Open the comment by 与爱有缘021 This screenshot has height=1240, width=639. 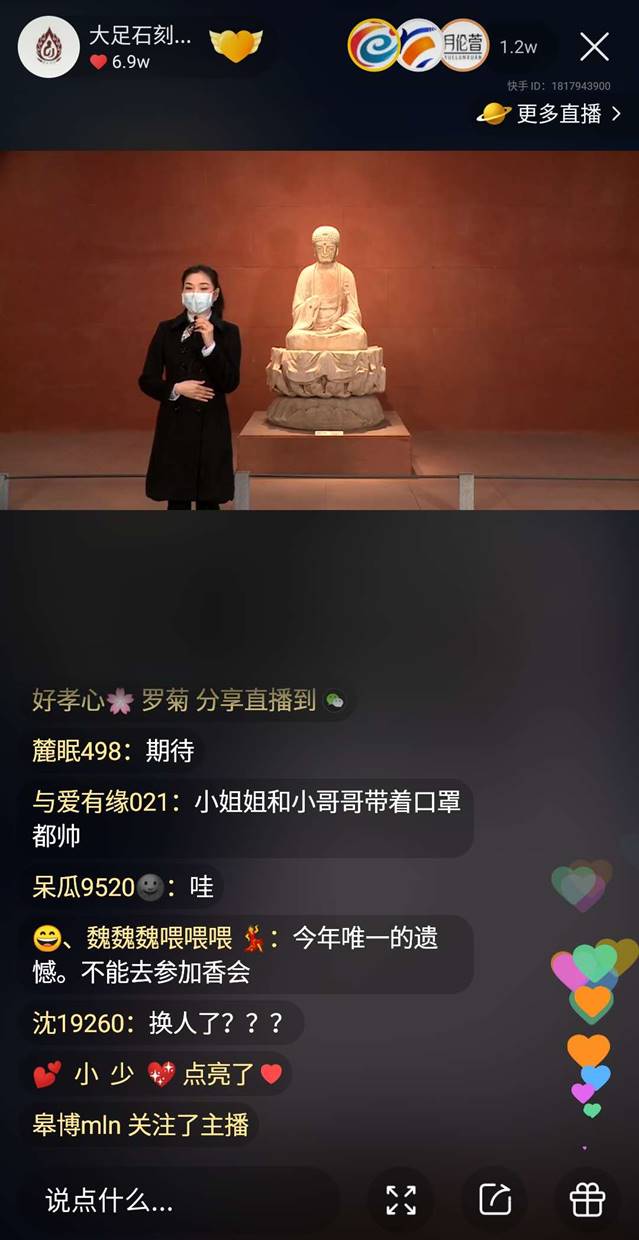(245, 818)
